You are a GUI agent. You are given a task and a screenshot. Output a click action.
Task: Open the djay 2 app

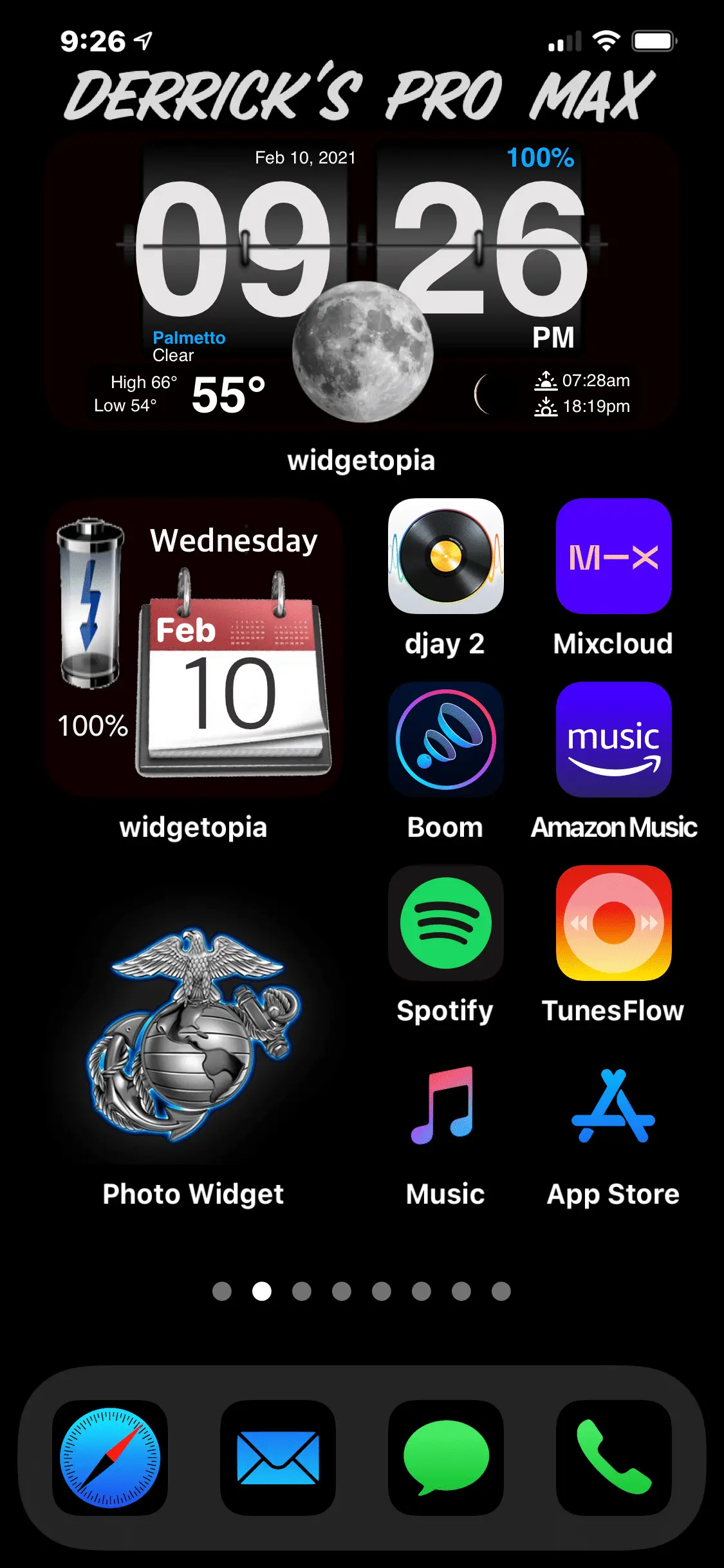[x=445, y=556]
